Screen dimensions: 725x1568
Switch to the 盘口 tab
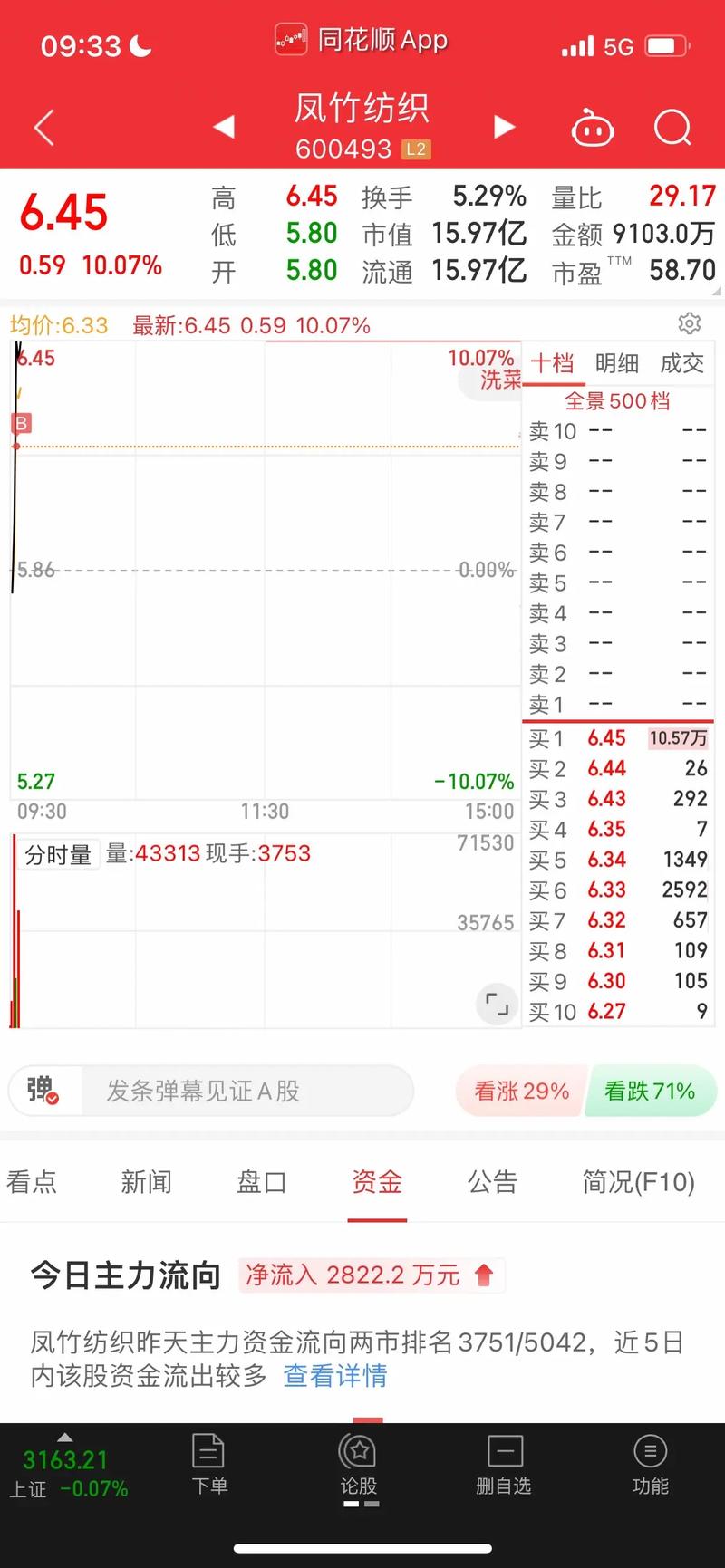pyautogui.click(x=262, y=1182)
